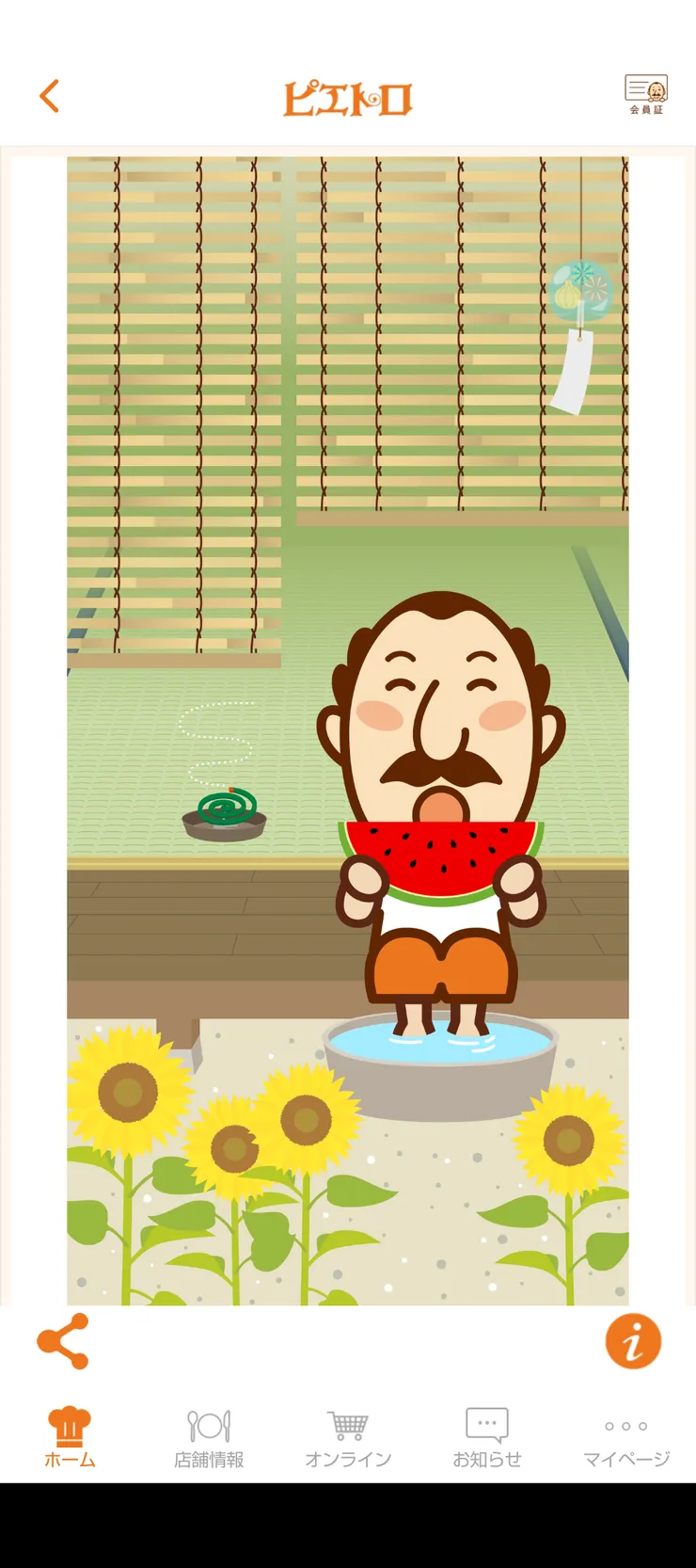Open the お知らせ tab

[x=487, y=1437]
